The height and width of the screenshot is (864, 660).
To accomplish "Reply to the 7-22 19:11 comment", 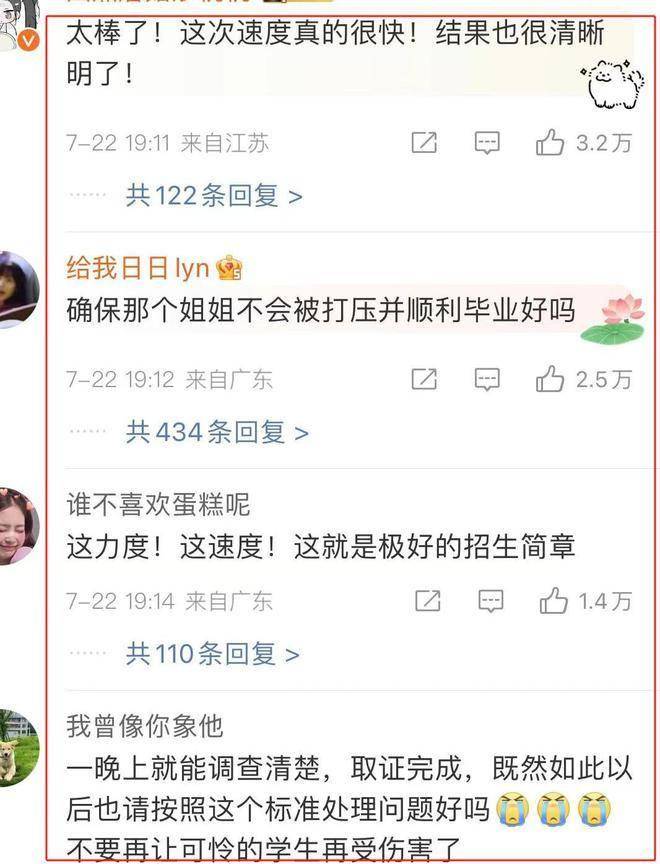I will (x=487, y=143).
